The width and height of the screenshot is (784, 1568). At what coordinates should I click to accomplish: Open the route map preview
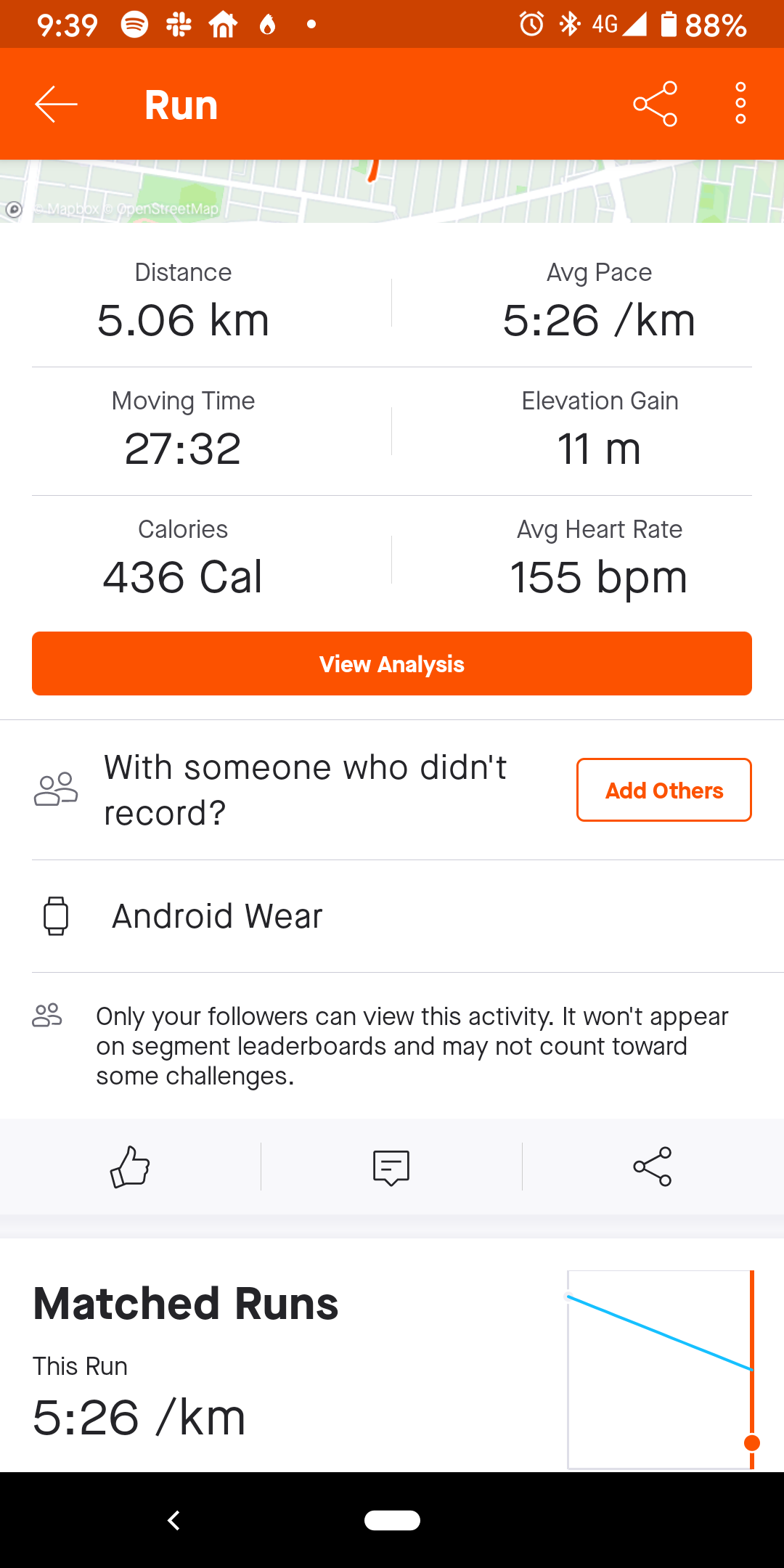pos(392,191)
